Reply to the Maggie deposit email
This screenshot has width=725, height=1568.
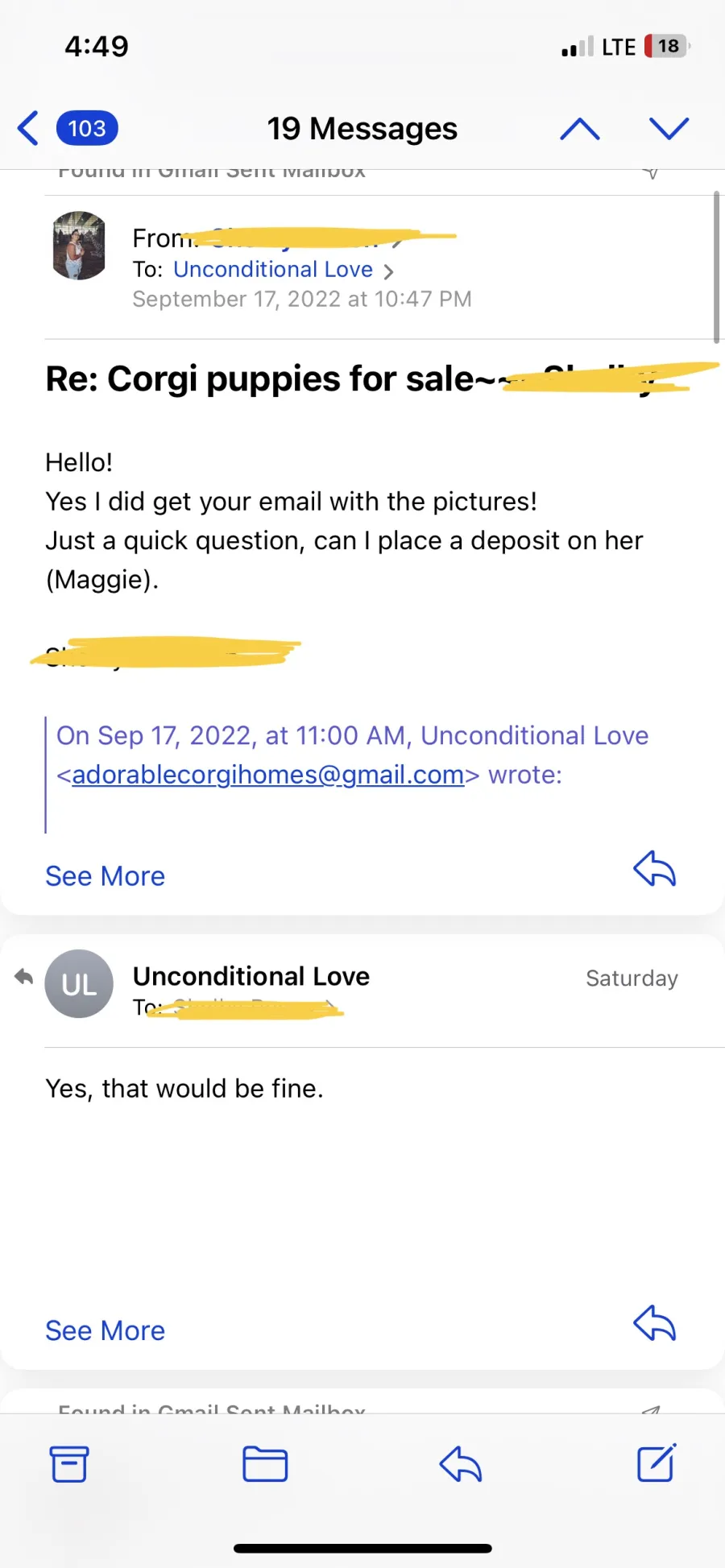point(654,870)
